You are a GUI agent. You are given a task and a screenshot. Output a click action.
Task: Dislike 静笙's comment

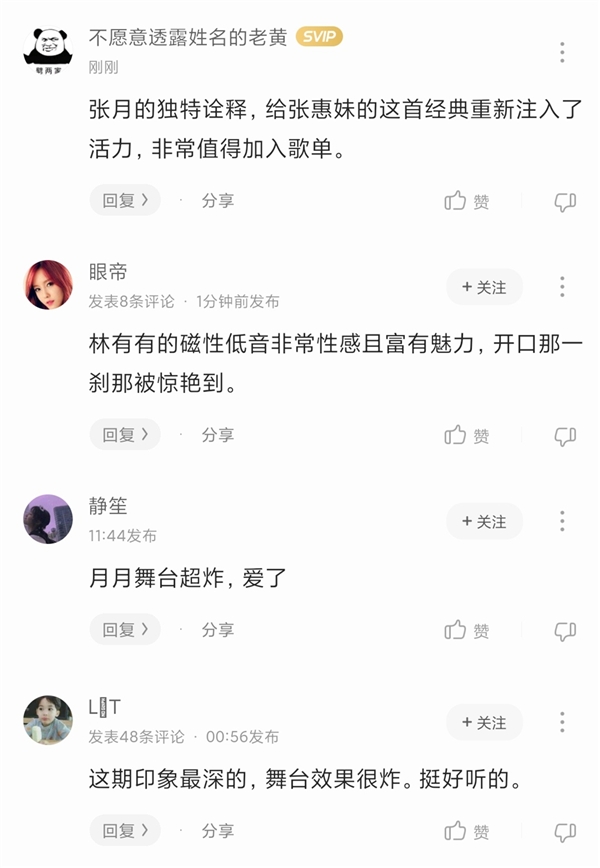565,631
